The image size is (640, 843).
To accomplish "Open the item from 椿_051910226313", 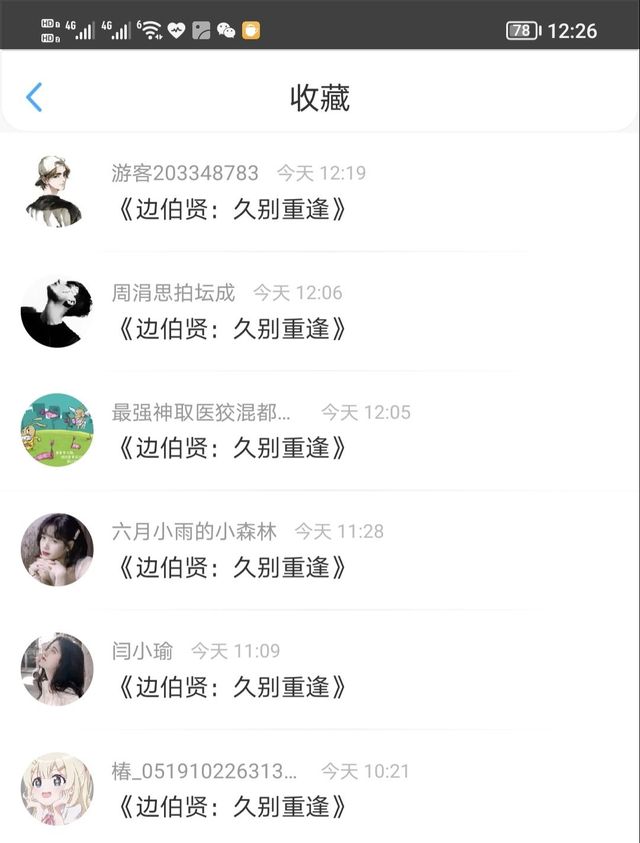I will click(x=232, y=807).
